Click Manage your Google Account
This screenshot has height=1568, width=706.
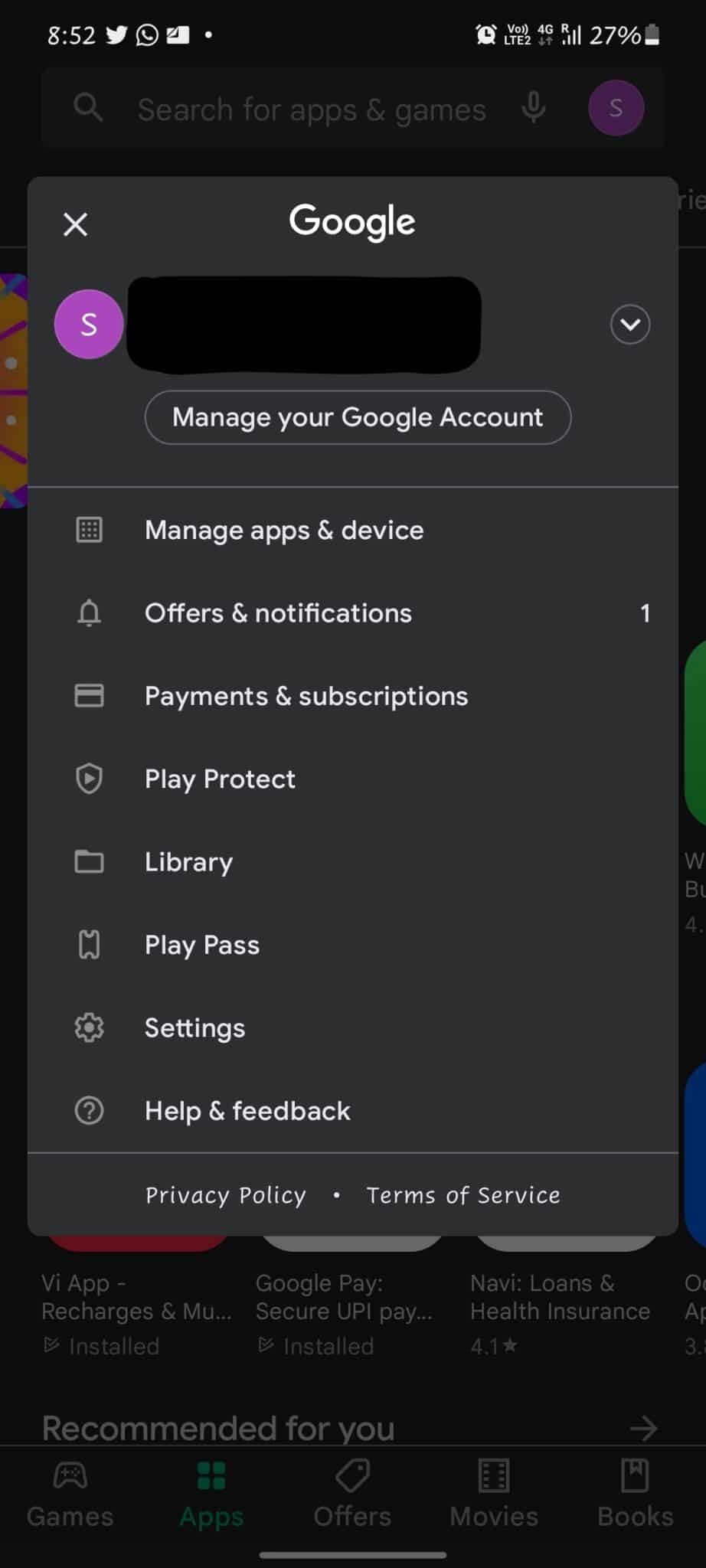click(358, 417)
